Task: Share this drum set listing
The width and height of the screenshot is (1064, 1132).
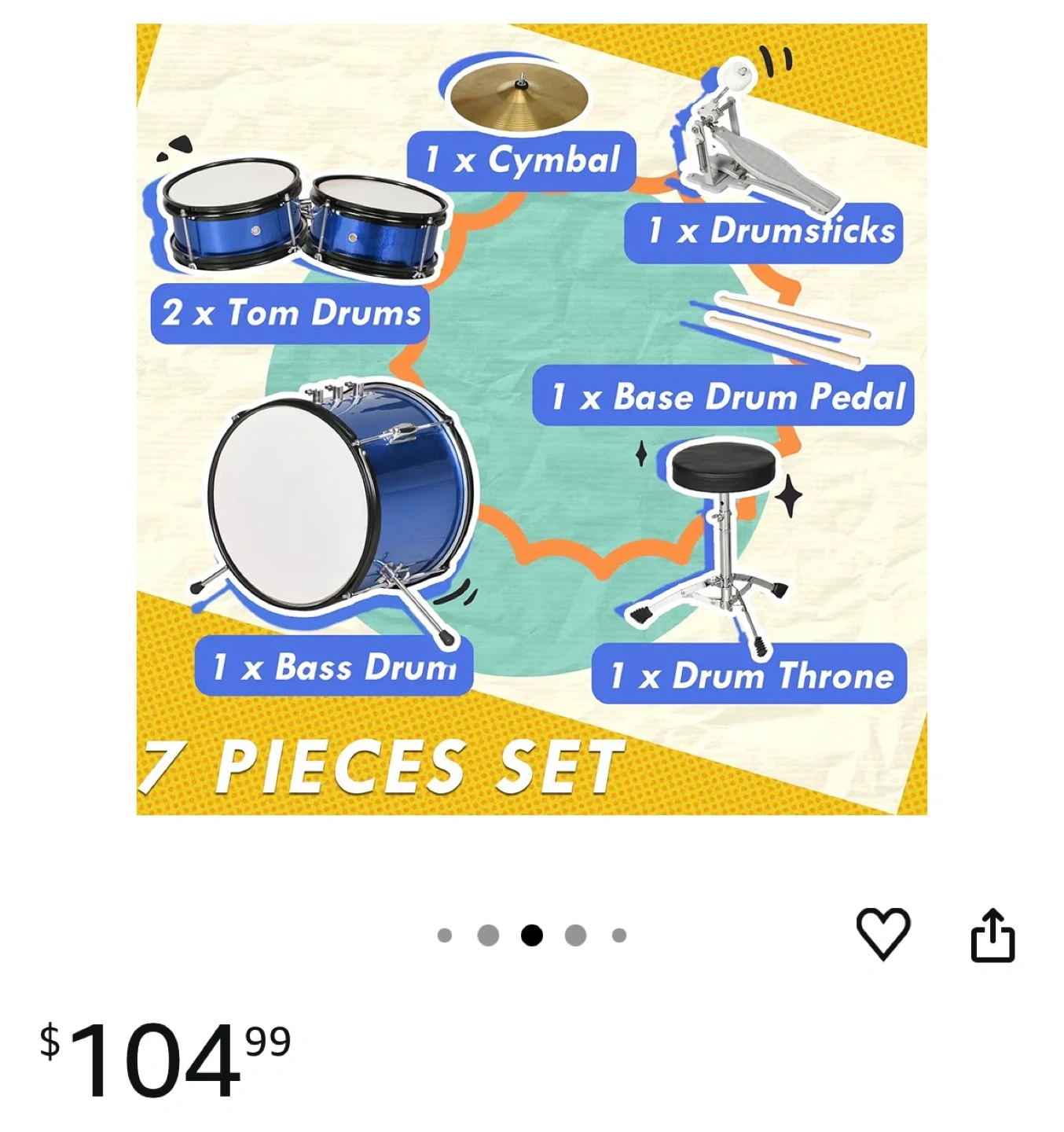Action: pyautogui.click(x=992, y=935)
